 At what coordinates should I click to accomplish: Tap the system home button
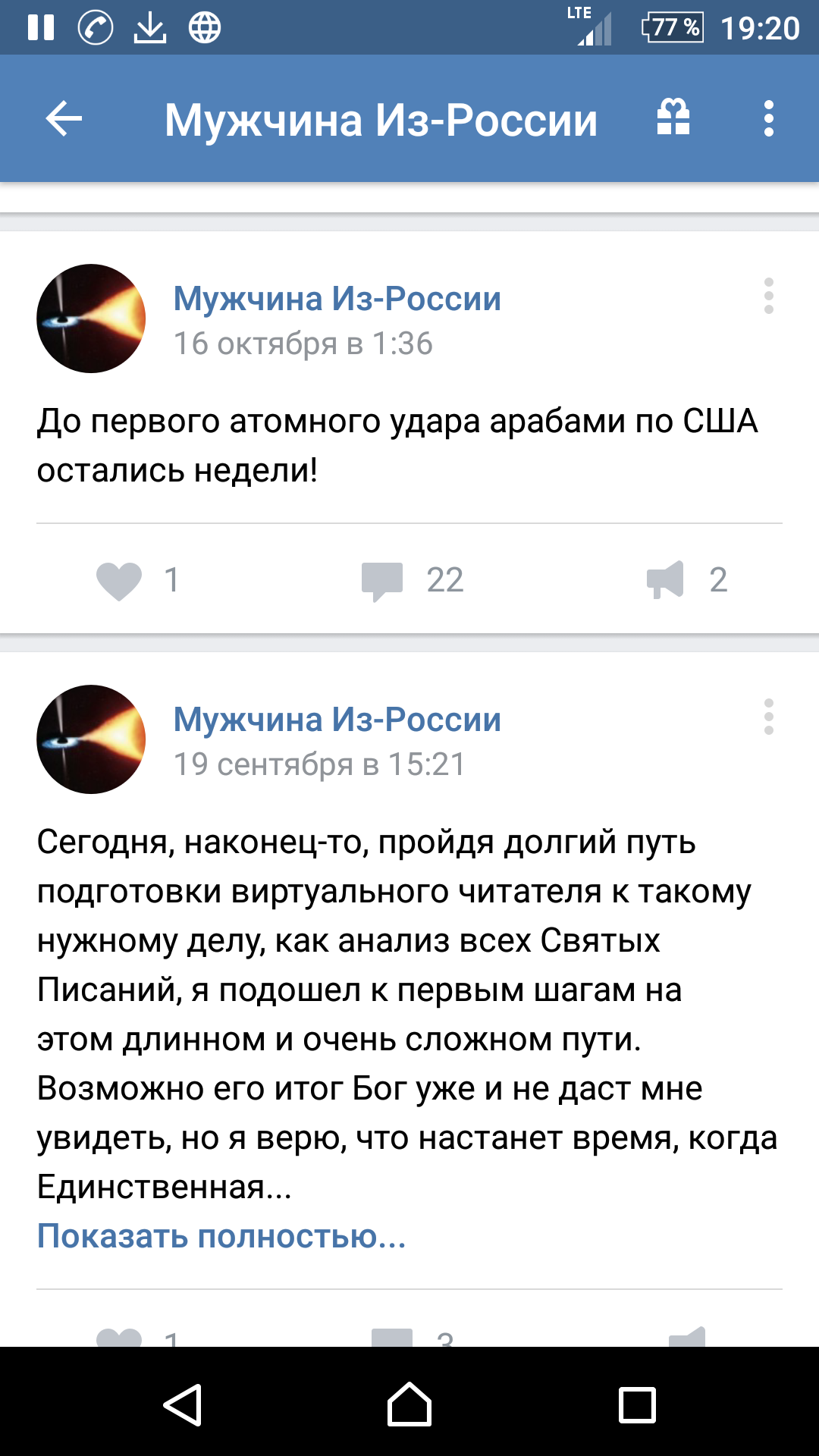(409, 1404)
